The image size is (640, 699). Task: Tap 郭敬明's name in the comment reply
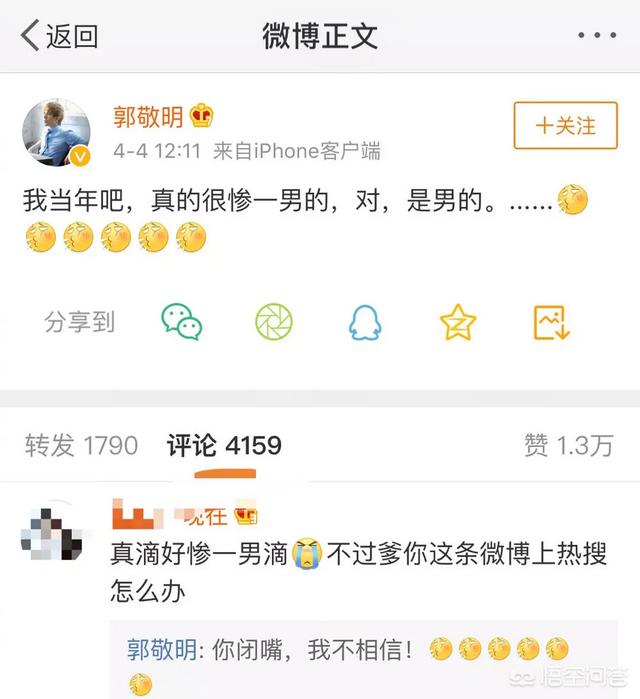coord(161,650)
